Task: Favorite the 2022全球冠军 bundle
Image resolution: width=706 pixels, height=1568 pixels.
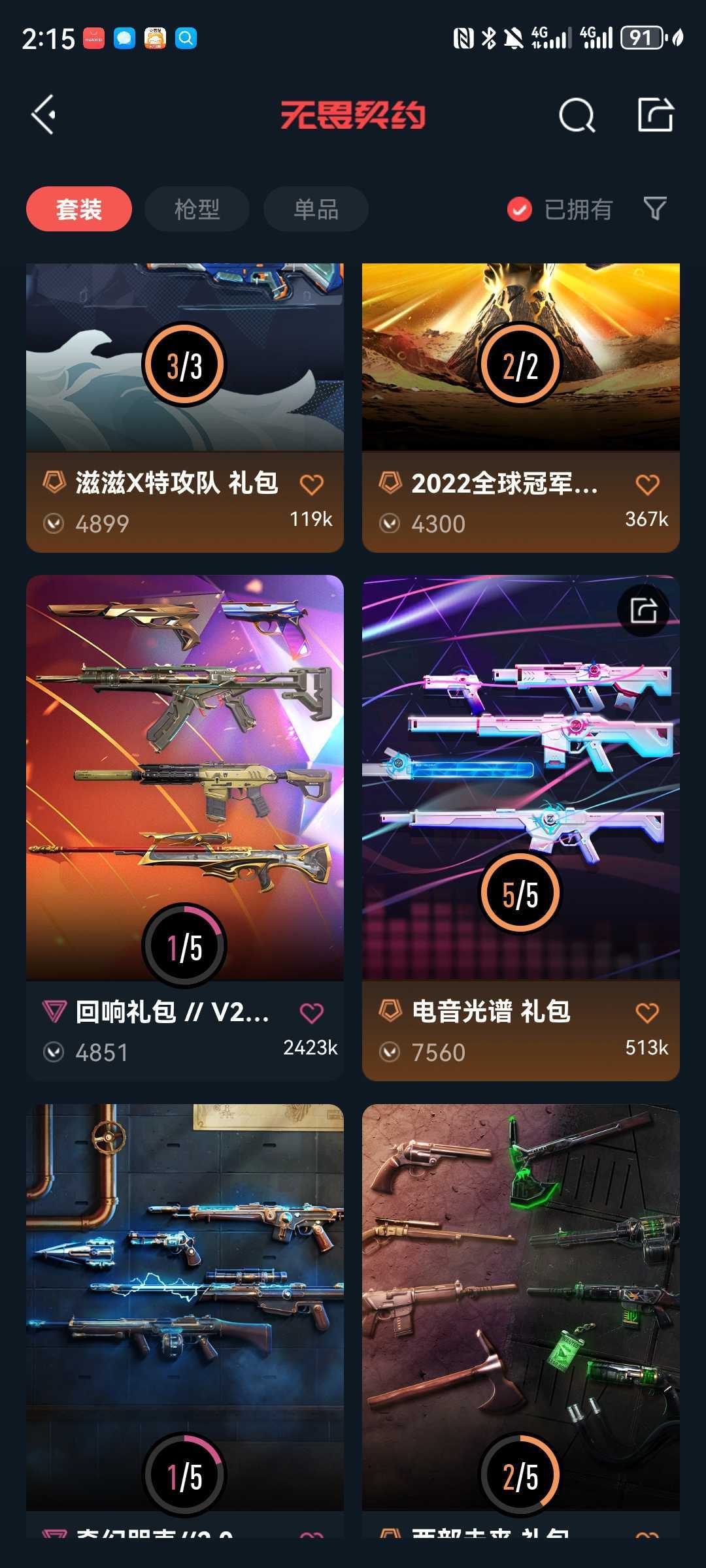Action: tap(647, 485)
